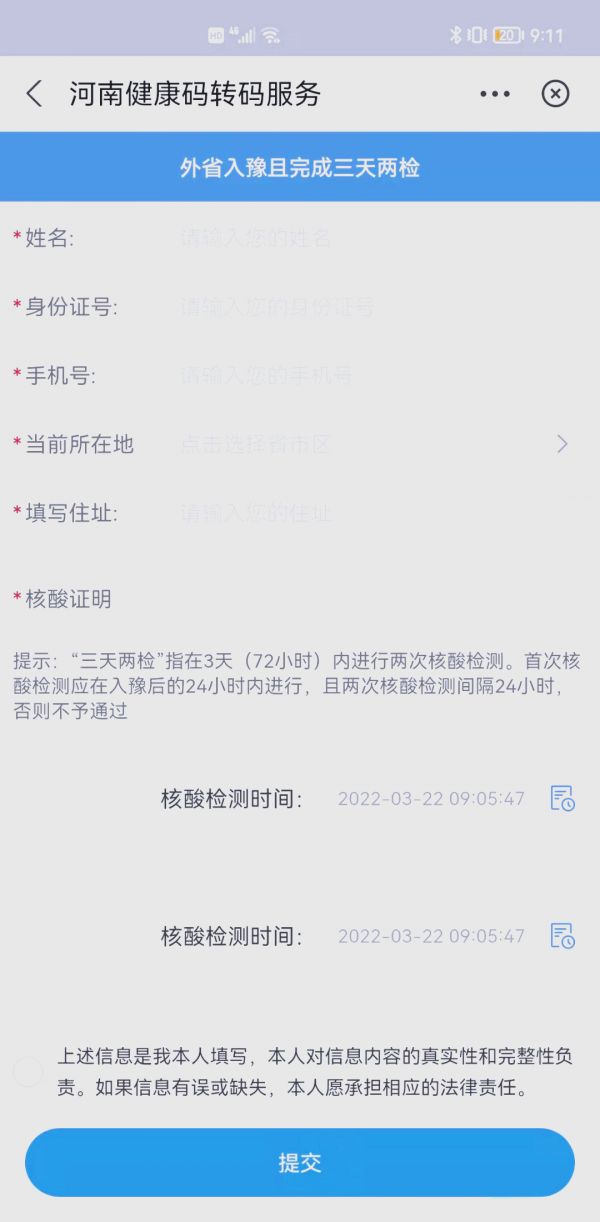Submit the form with 提交
Viewport: 600px width, 1222px height.
tap(300, 1163)
